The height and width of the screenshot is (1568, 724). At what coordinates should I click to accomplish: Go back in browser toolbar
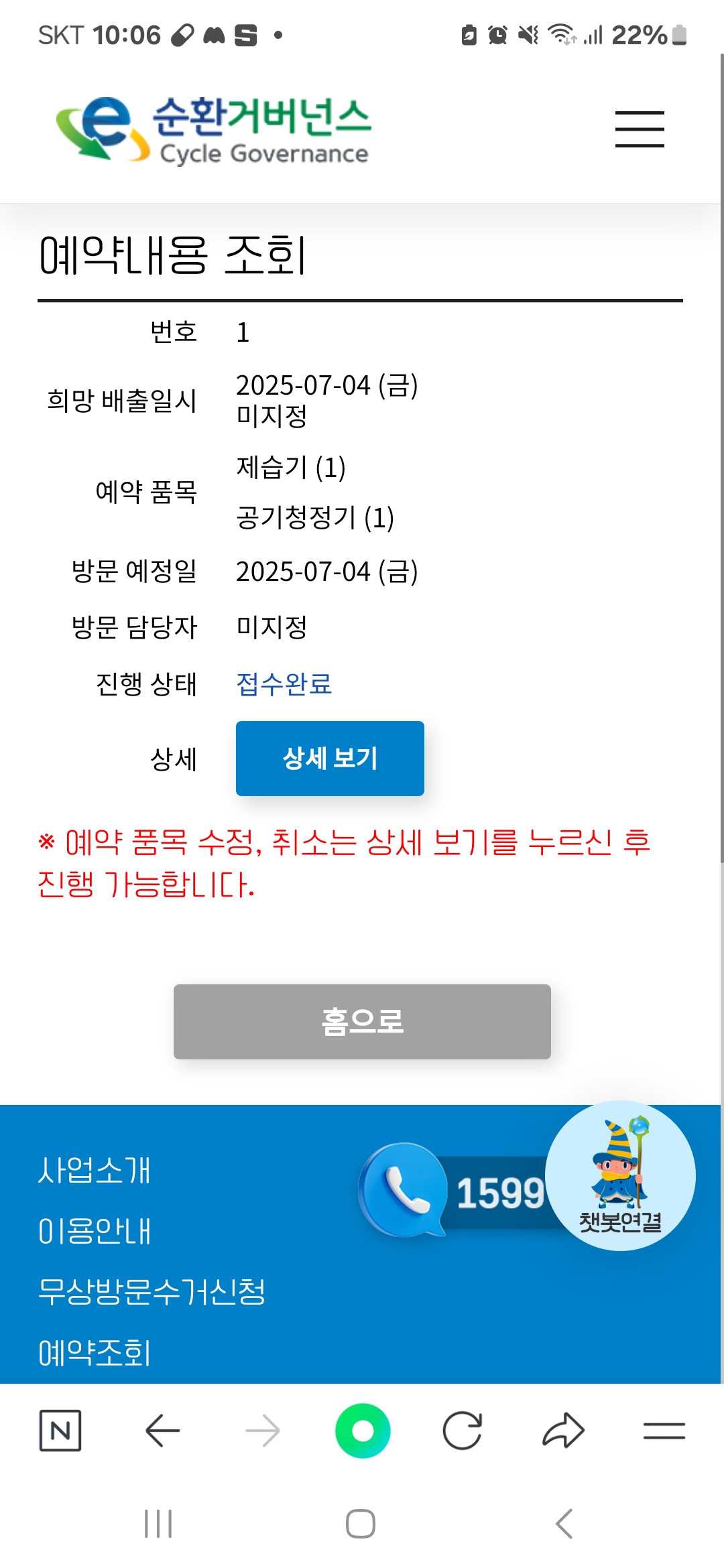point(162,1431)
